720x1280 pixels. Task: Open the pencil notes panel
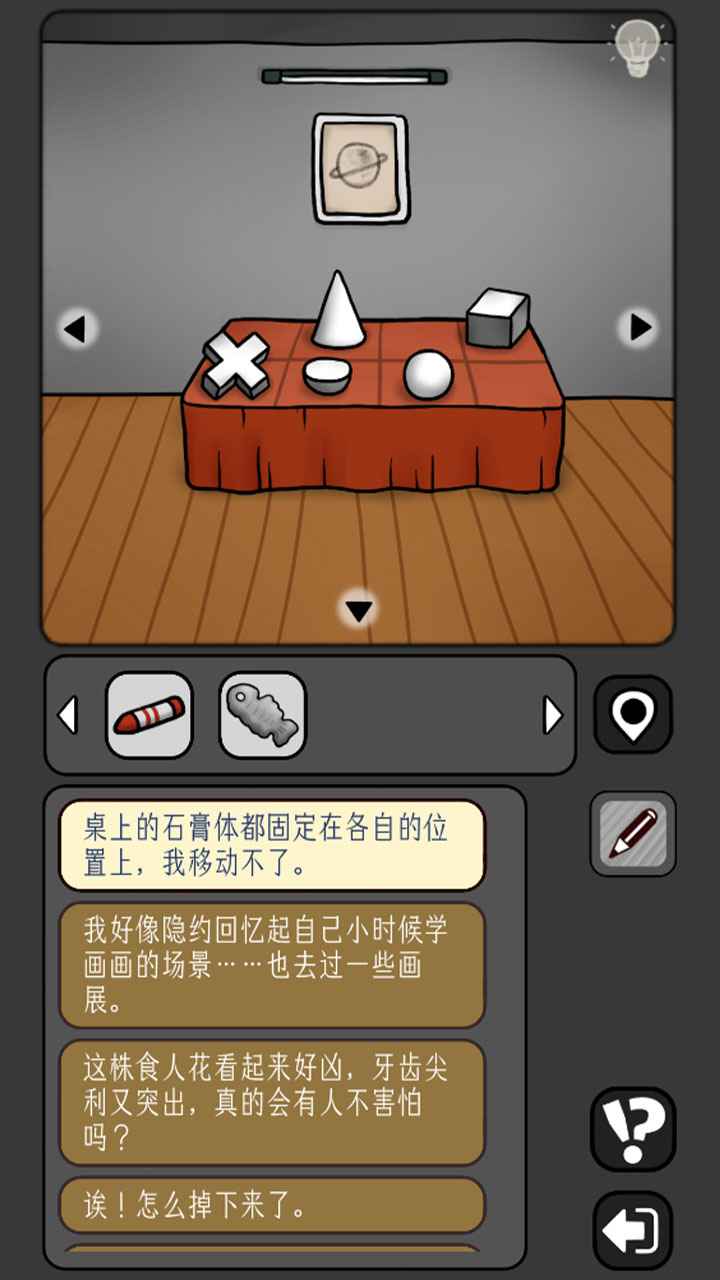(x=630, y=831)
